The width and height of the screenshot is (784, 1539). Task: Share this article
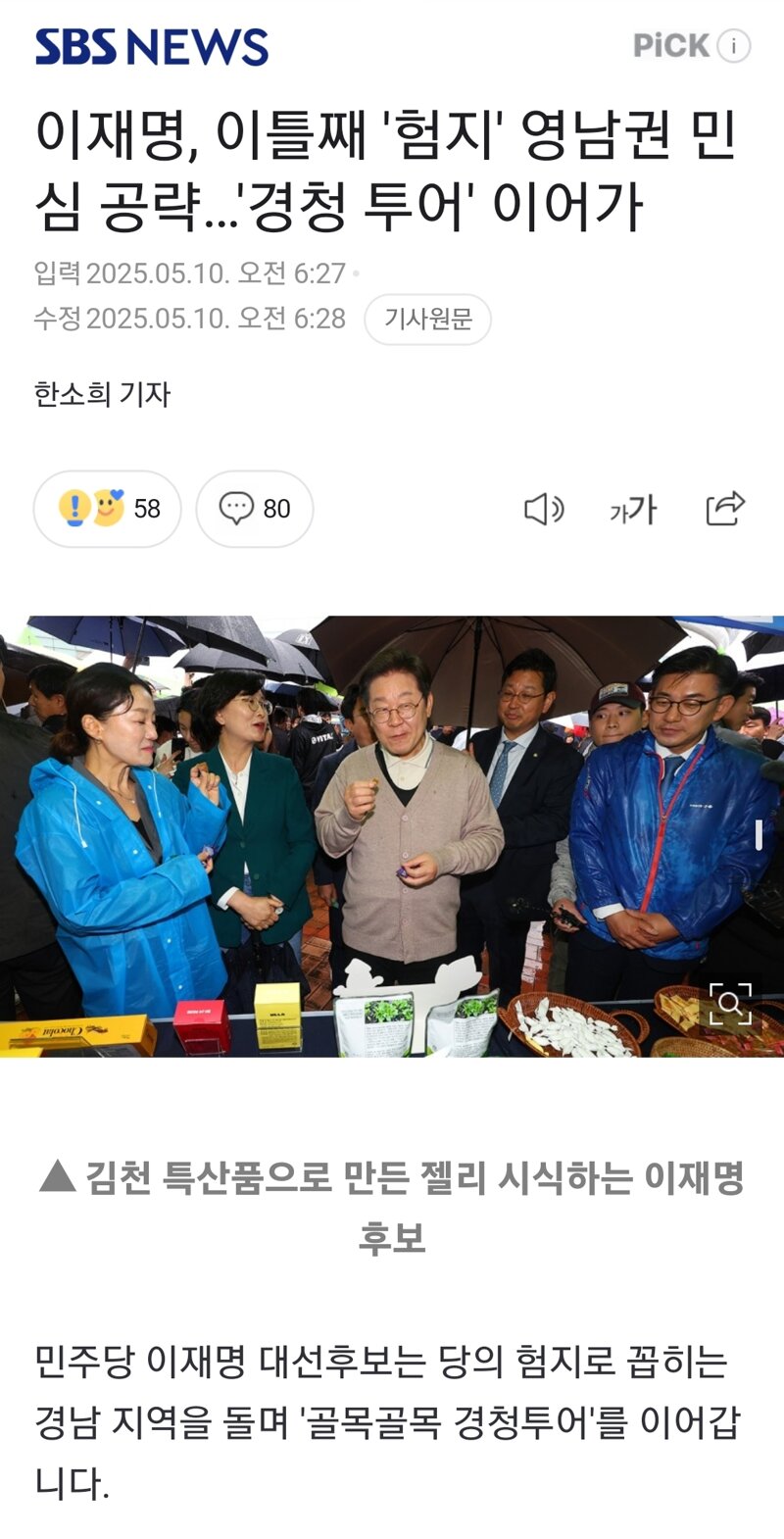[x=725, y=509]
